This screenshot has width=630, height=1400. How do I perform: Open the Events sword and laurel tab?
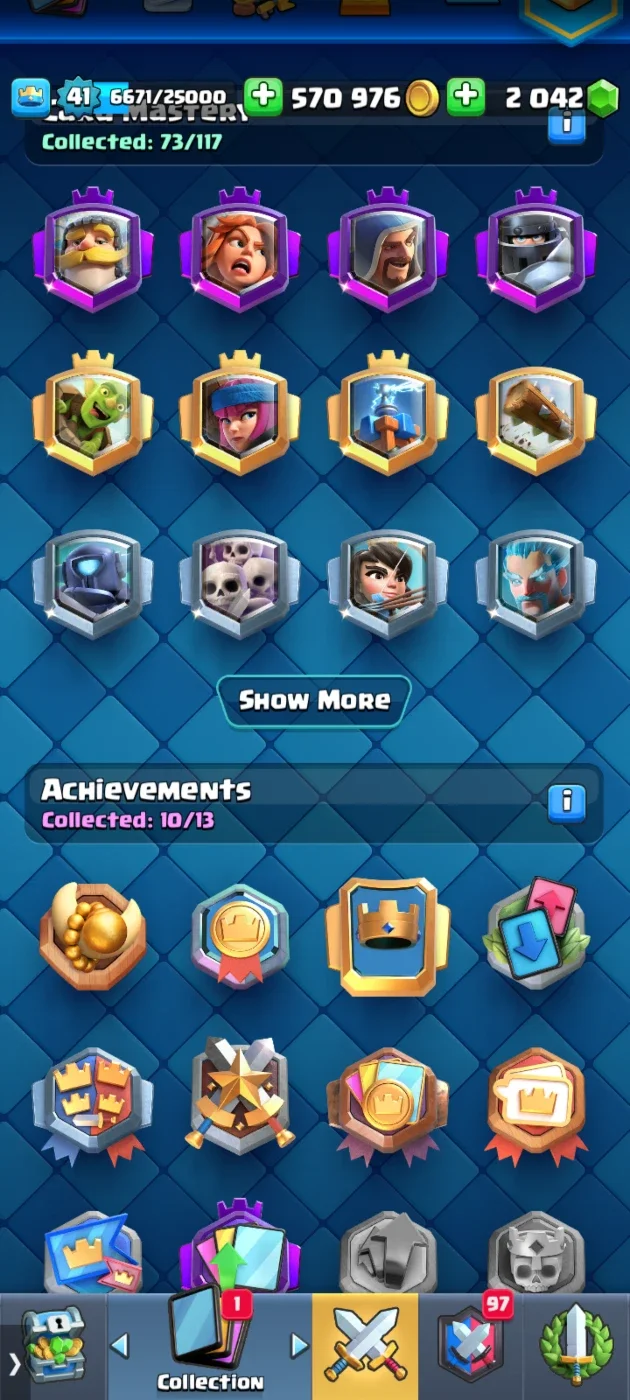(x=576, y=1346)
